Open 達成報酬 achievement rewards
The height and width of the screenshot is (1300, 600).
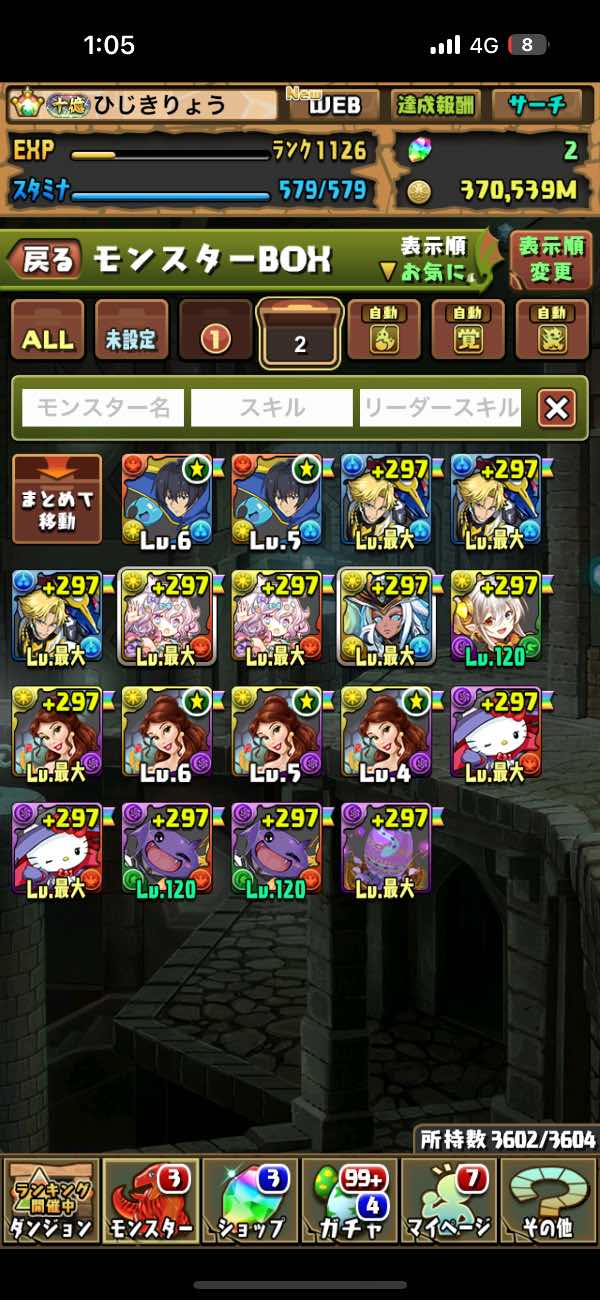[x=436, y=105]
